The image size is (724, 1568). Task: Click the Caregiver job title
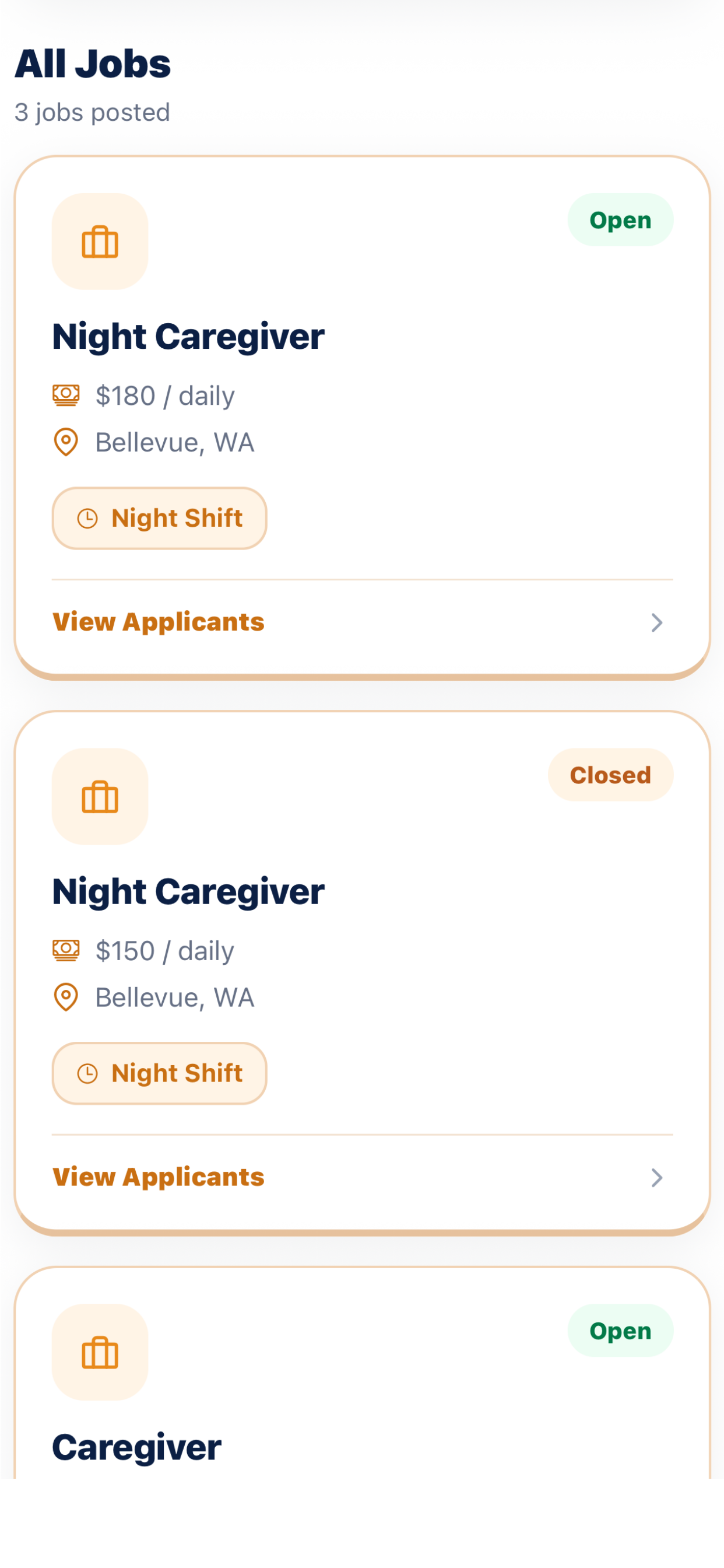coord(137,1448)
